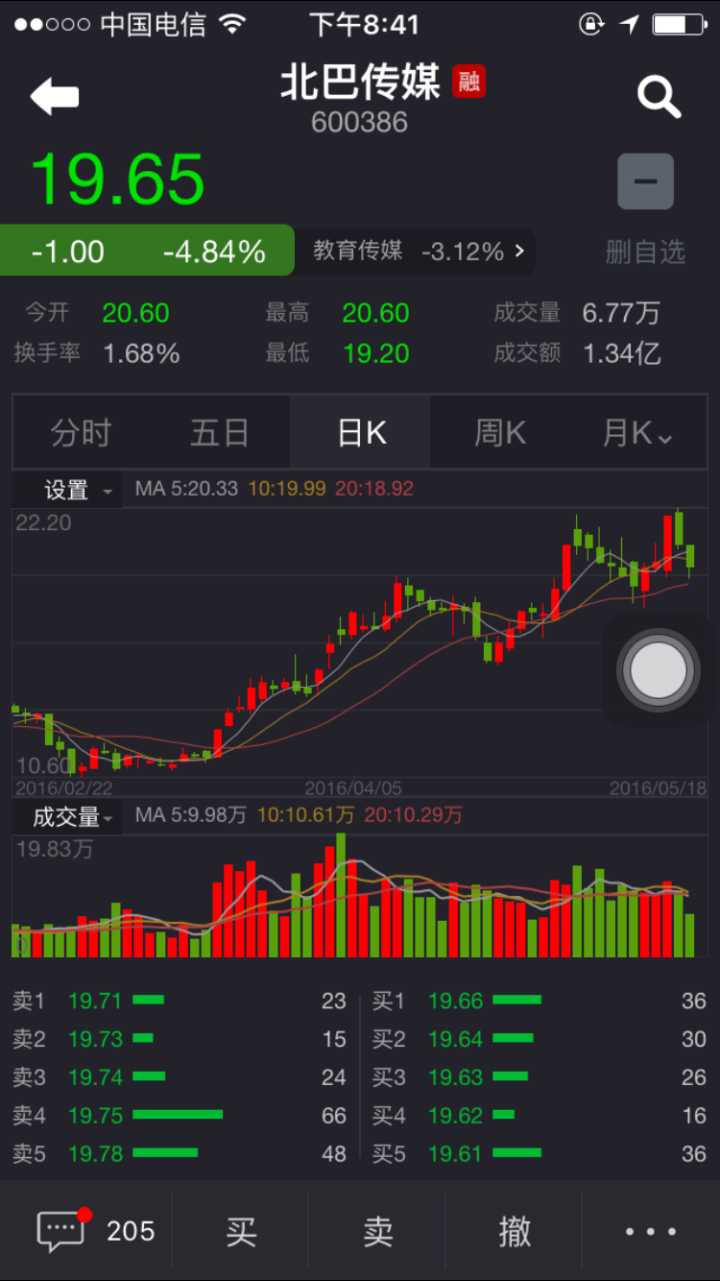Tap the 撤 cancel order button
Viewport: 720px width, 1281px height.
click(x=514, y=1230)
